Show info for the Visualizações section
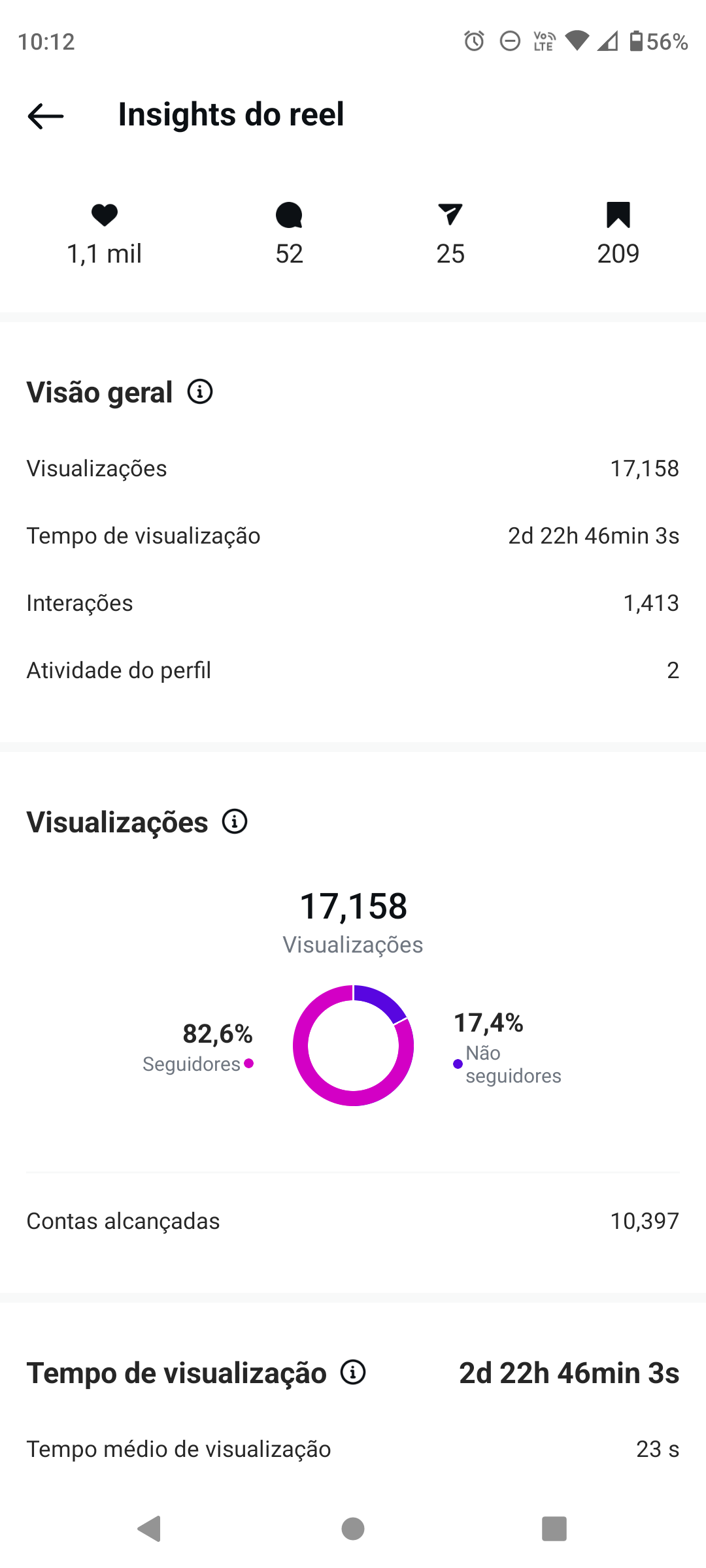Screen dimensions: 706x1568 235,822
